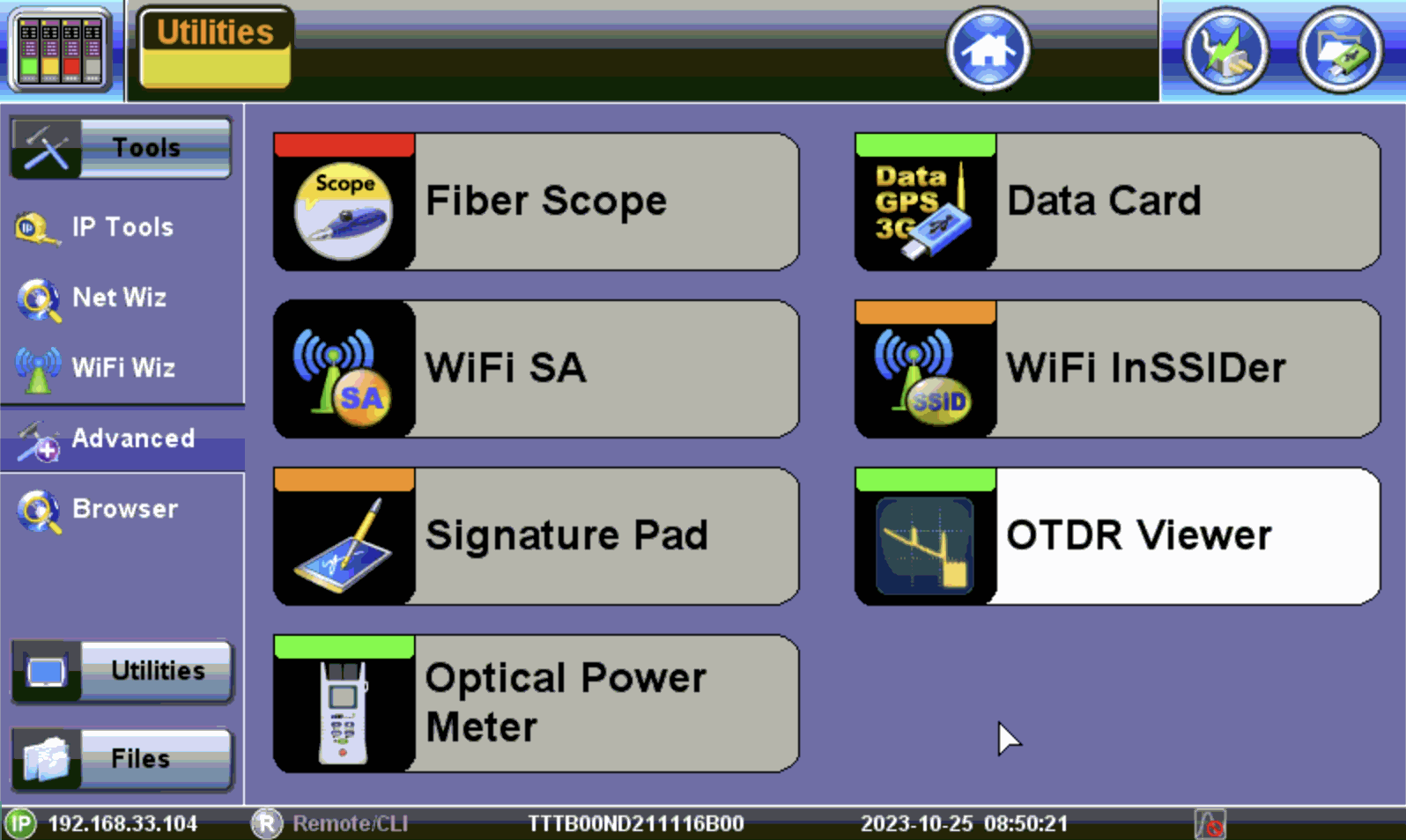Launch WiFi Wiz from the sidebar

(x=122, y=367)
